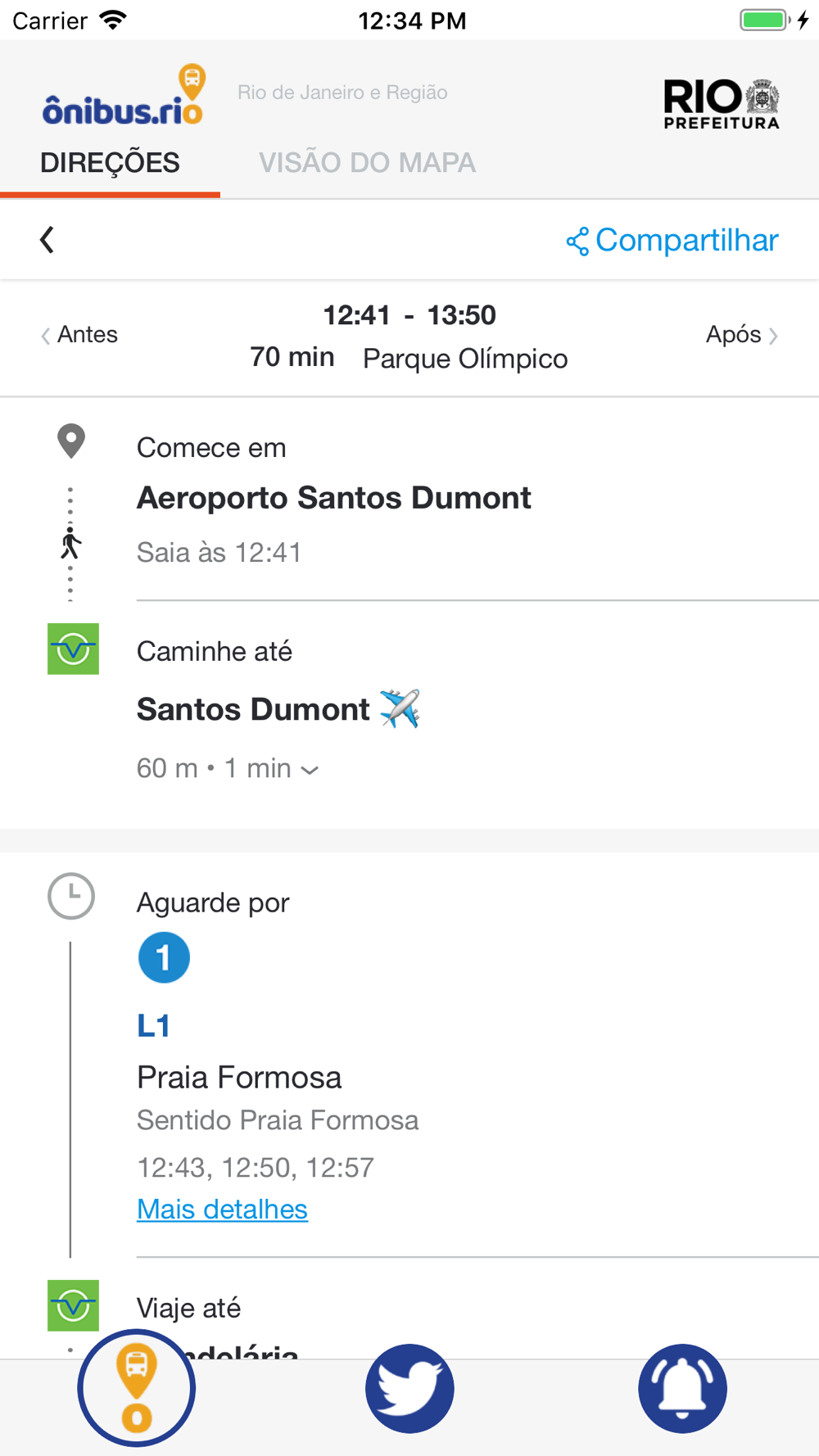The height and width of the screenshot is (1456, 819).
Task: Select the Direções tab
Action: (x=110, y=162)
